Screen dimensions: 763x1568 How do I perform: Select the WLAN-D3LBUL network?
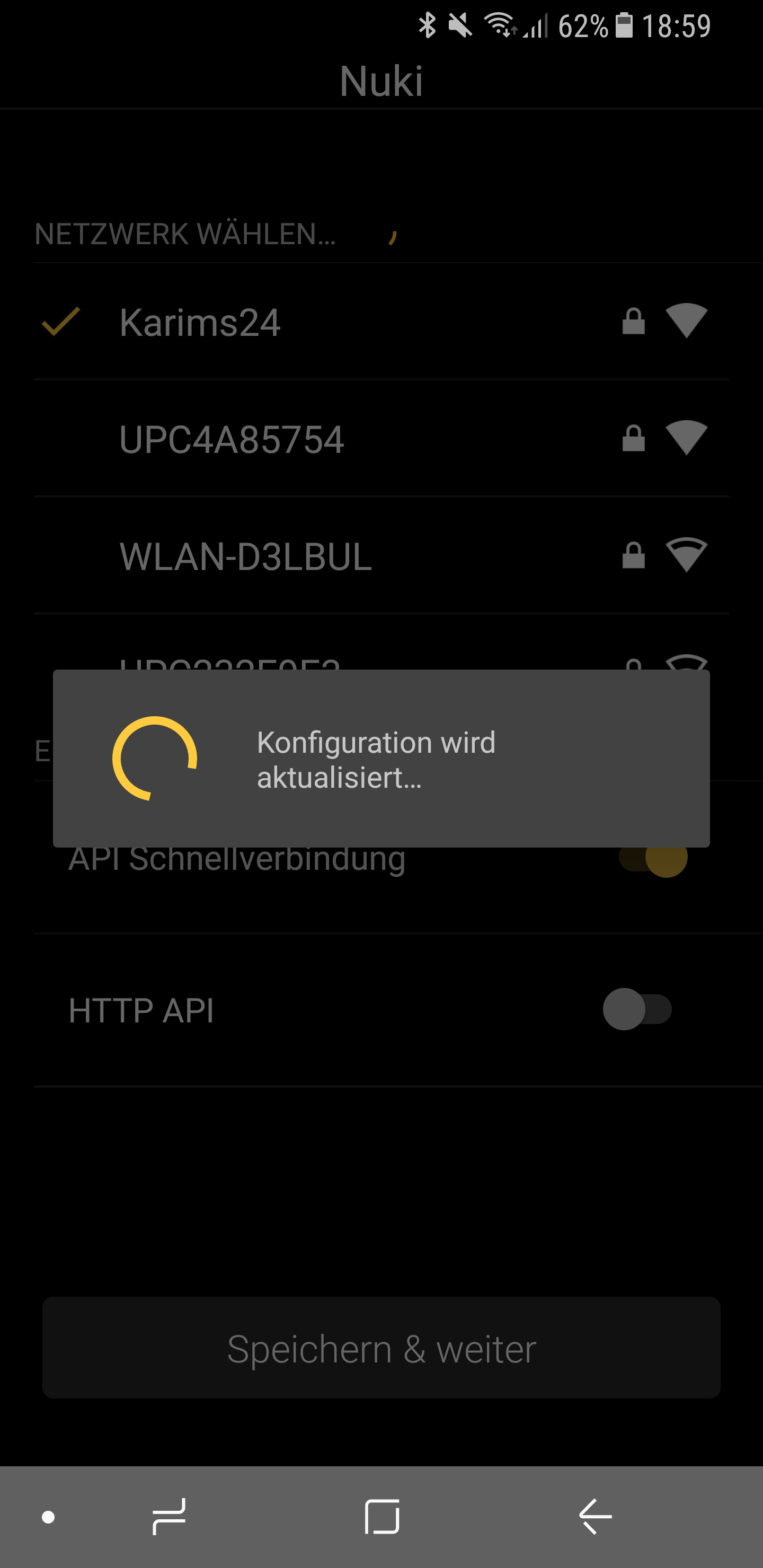coord(245,556)
